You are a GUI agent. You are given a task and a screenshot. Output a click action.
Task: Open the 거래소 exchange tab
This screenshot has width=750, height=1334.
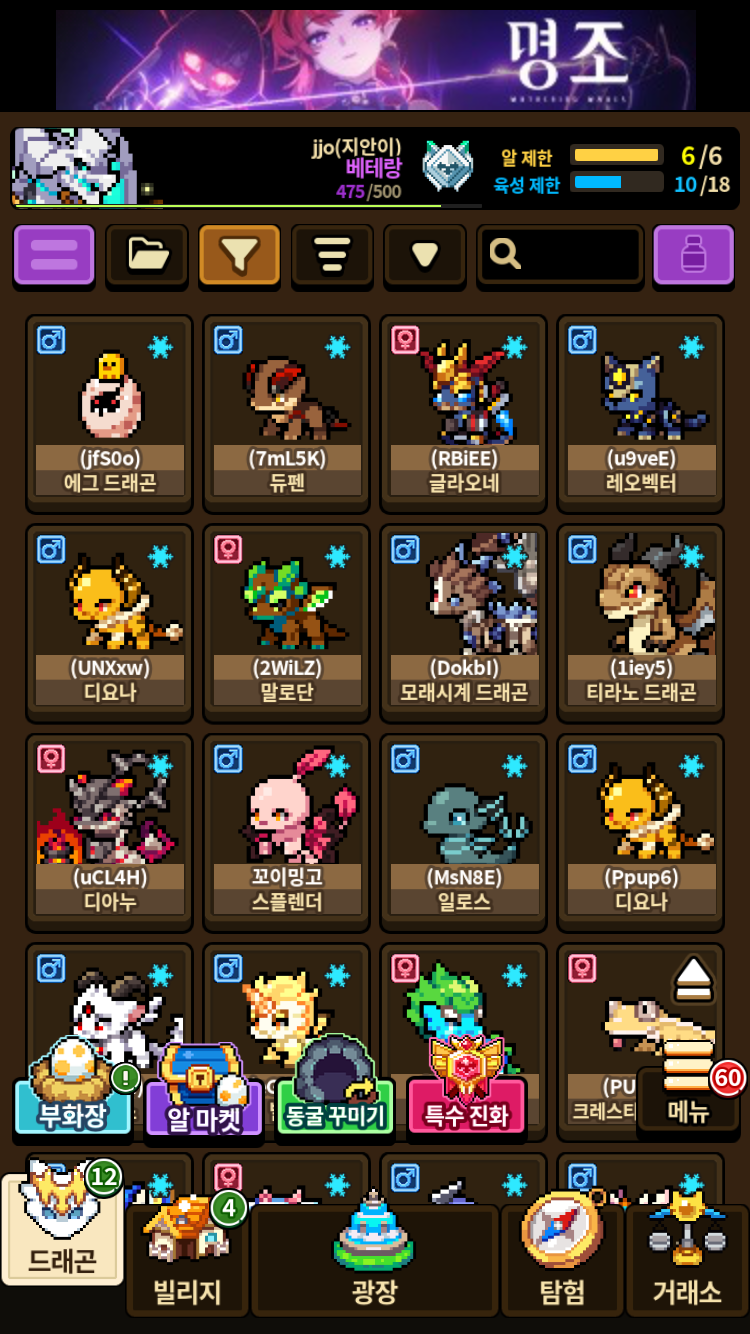(x=687, y=1262)
